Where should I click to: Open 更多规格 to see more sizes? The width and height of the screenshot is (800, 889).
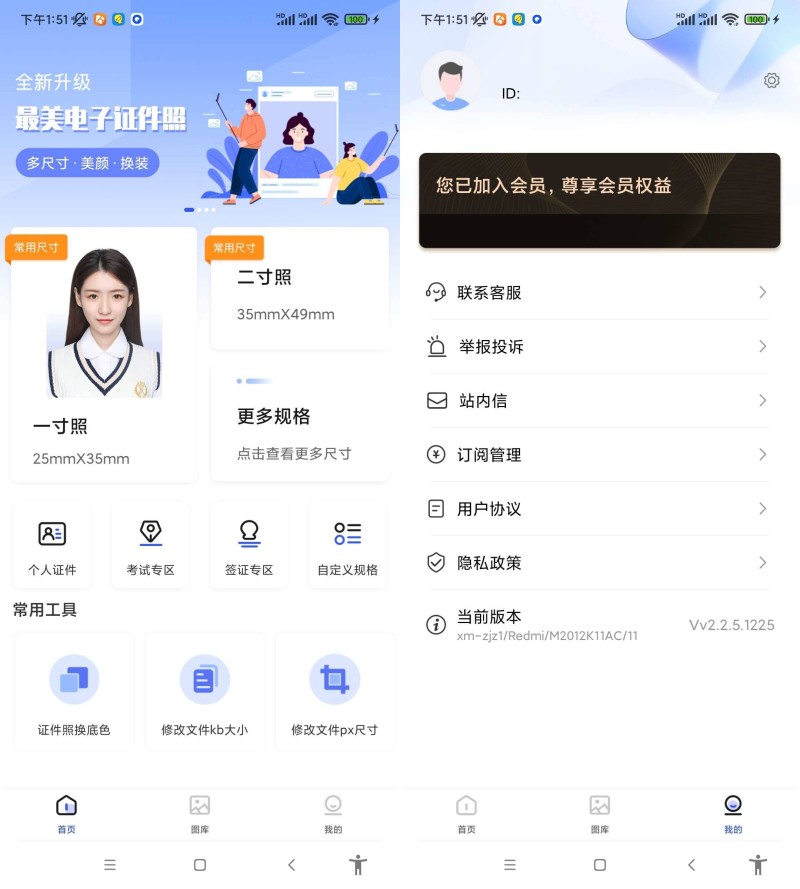[299, 422]
